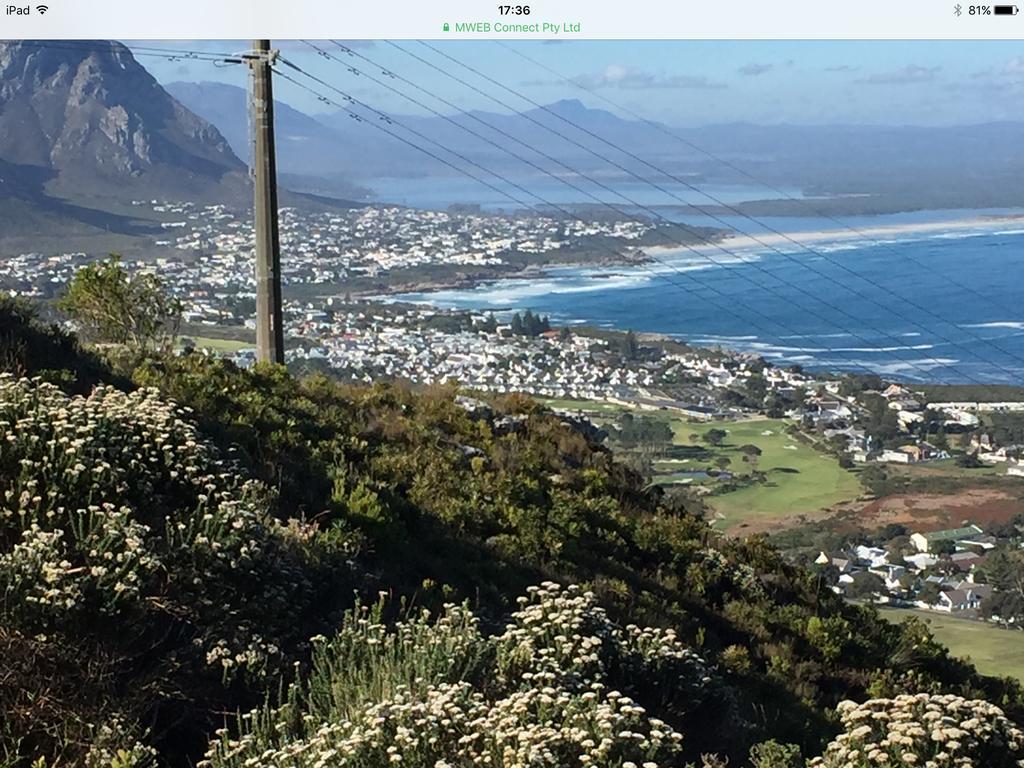This screenshot has height=768, width=1024.
Task: Tap the MWEB Connect Pty Ltd address bar
Action: pyautogui.click(x=512, y=28)
